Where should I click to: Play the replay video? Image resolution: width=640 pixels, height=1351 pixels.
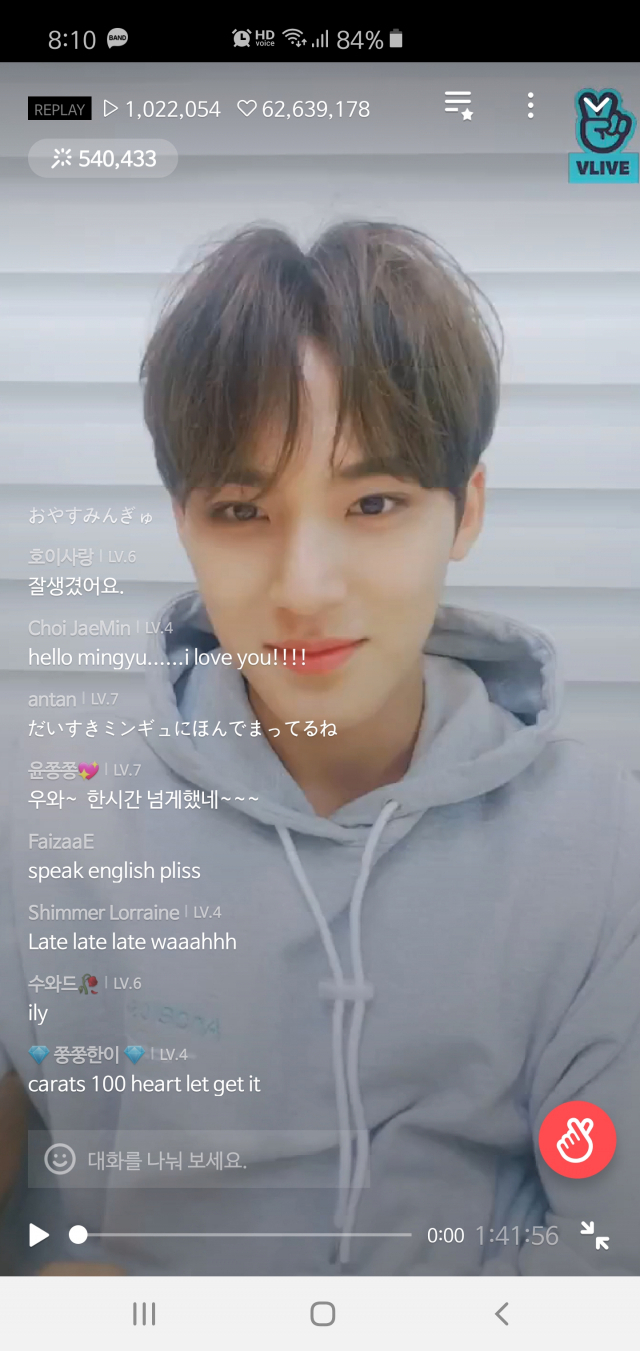tap(39, 1235)
